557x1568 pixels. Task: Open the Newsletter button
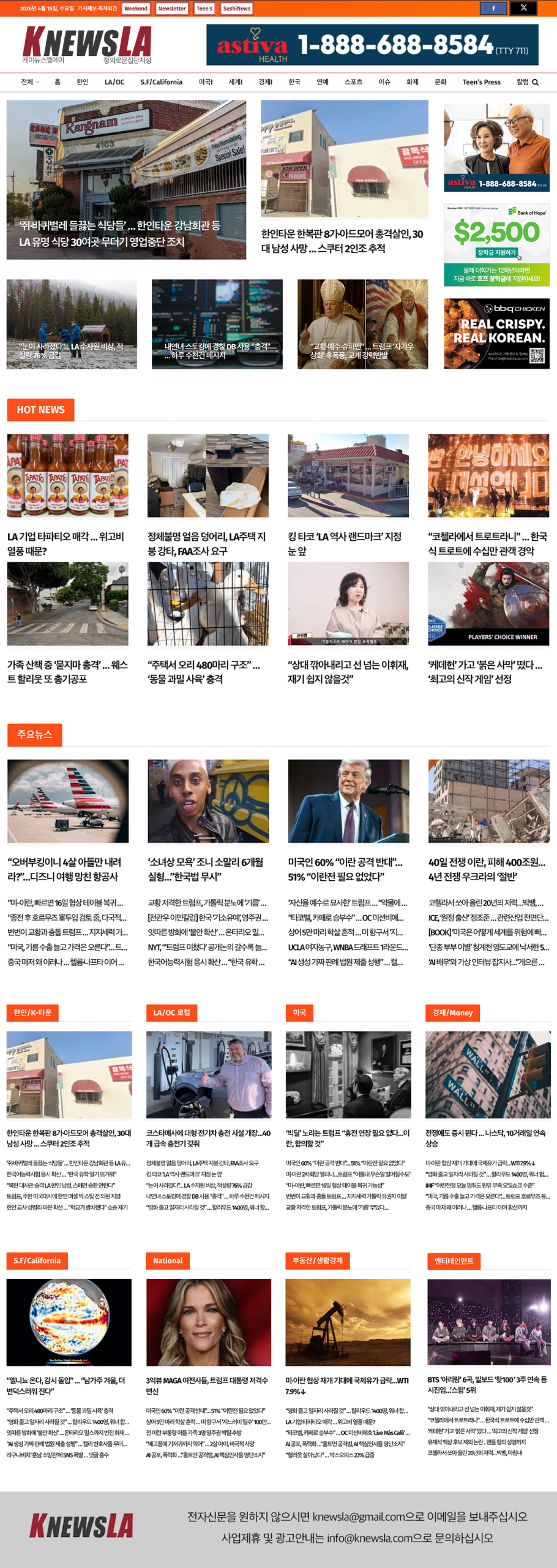(x=172, y=9)
